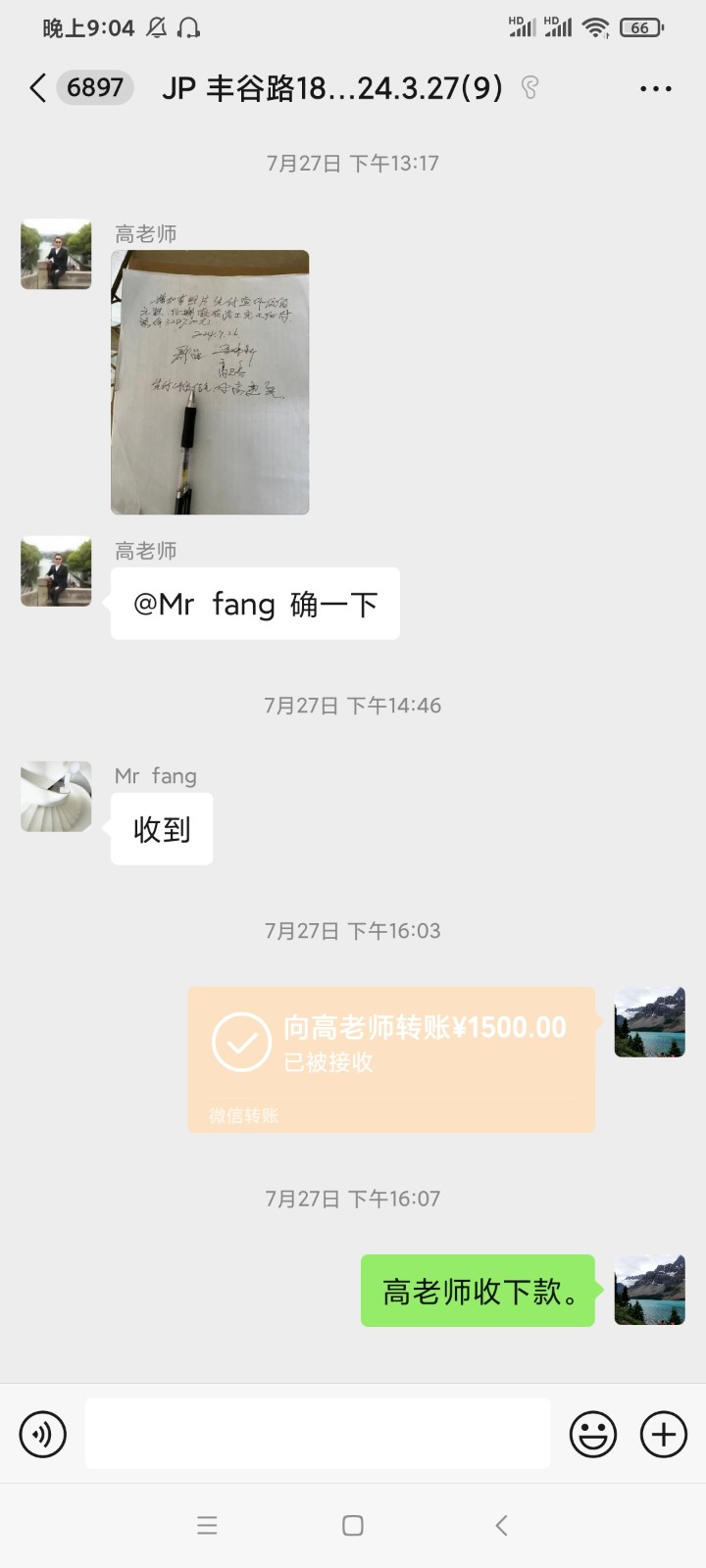
Task: Tap the system home button
Action: 353,1525
